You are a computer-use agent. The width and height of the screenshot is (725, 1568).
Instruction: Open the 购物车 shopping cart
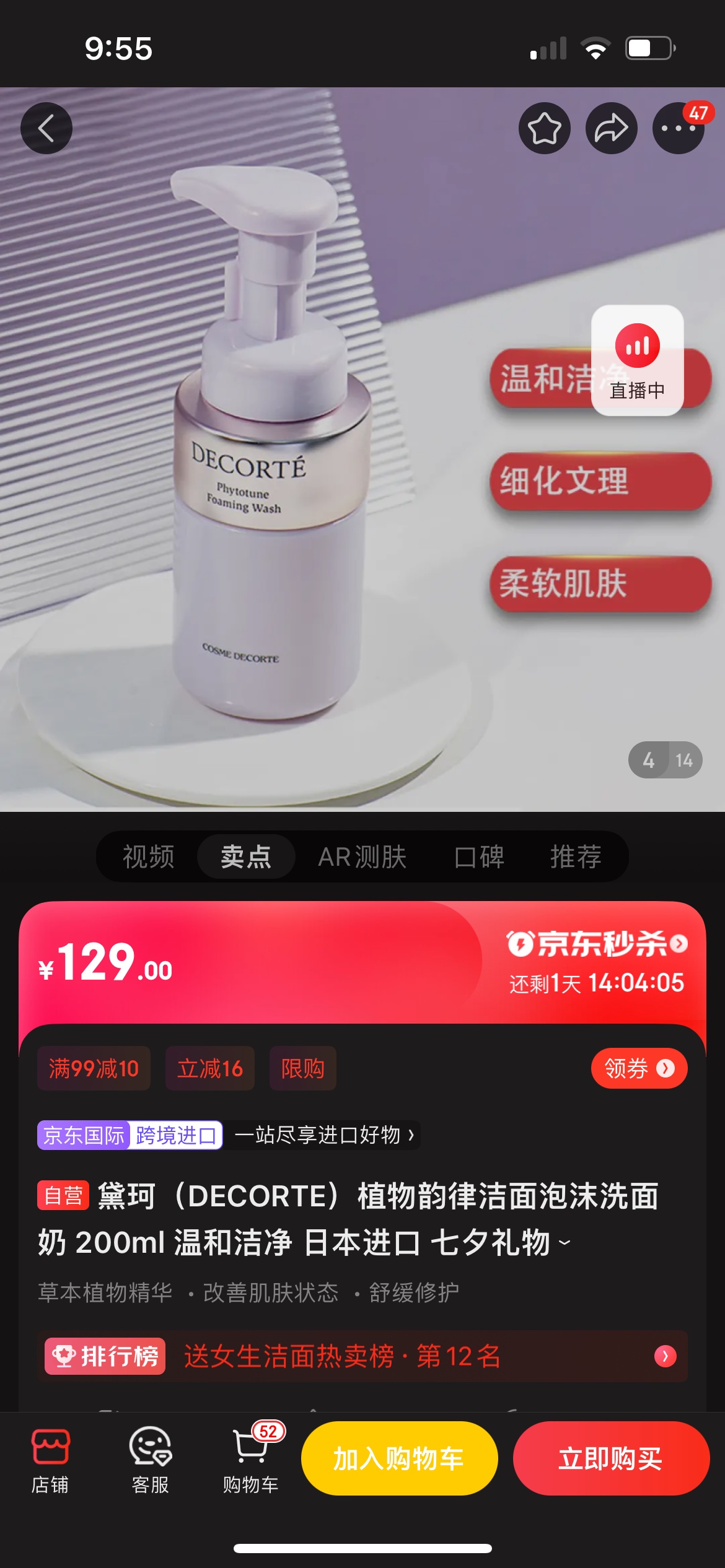(x=250, y=1460)
